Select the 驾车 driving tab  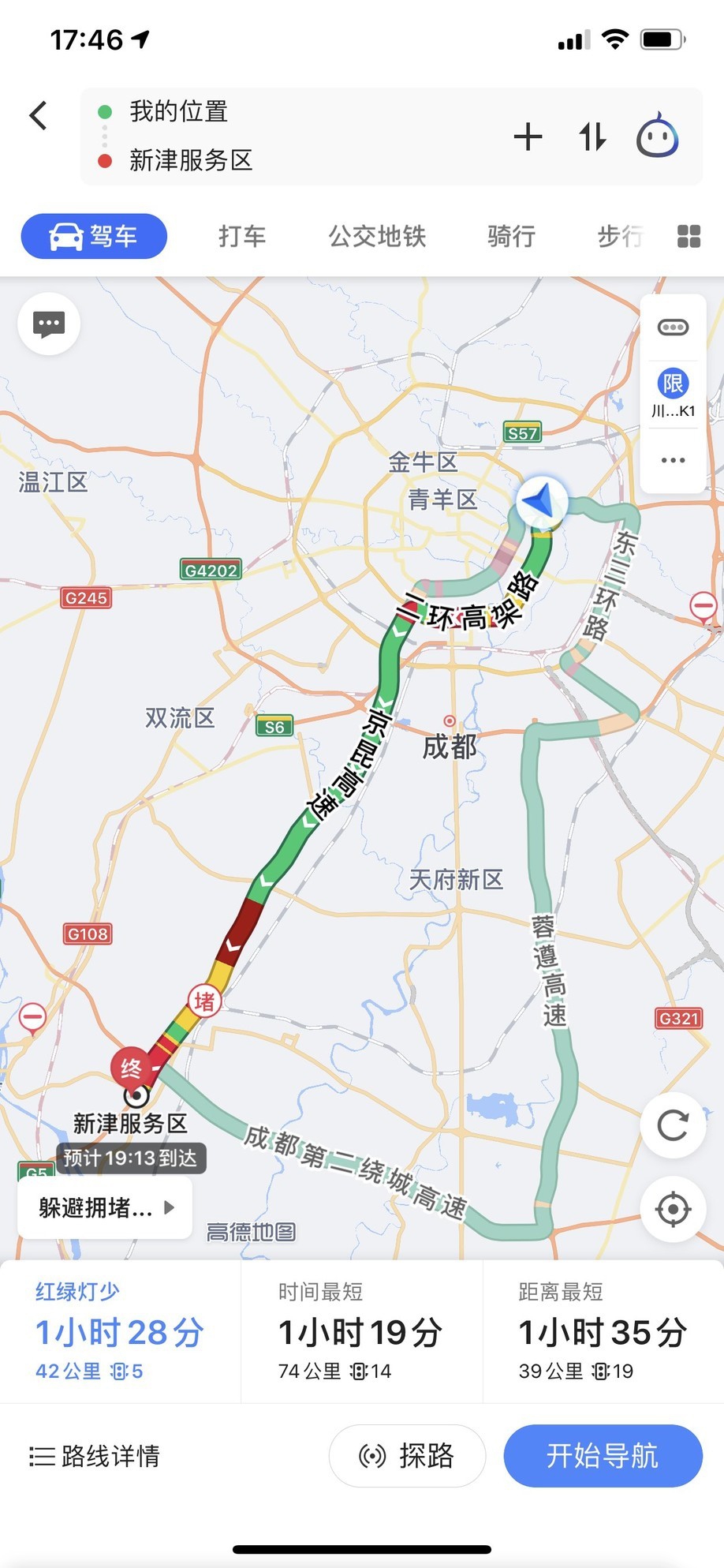pyautogui.click(x=94, y=236)
